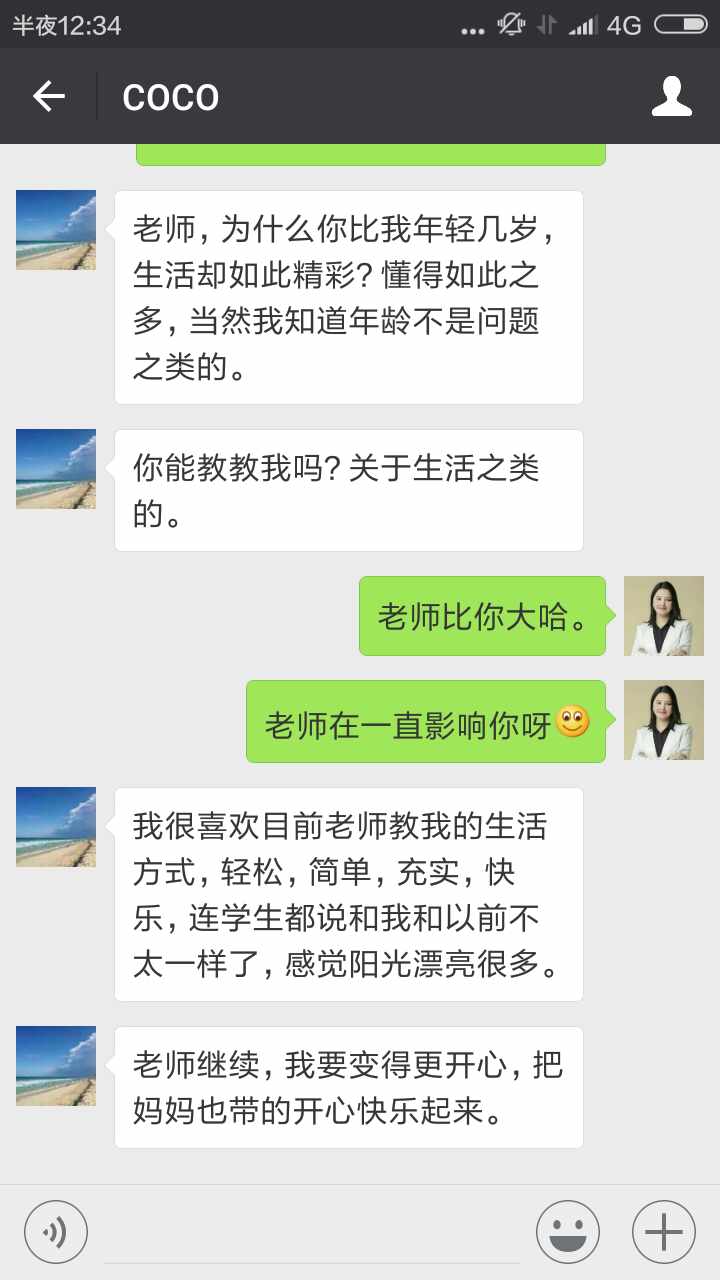Tap sender avatar next to 老师比你大哈
720x1280 pixels.
663,616
